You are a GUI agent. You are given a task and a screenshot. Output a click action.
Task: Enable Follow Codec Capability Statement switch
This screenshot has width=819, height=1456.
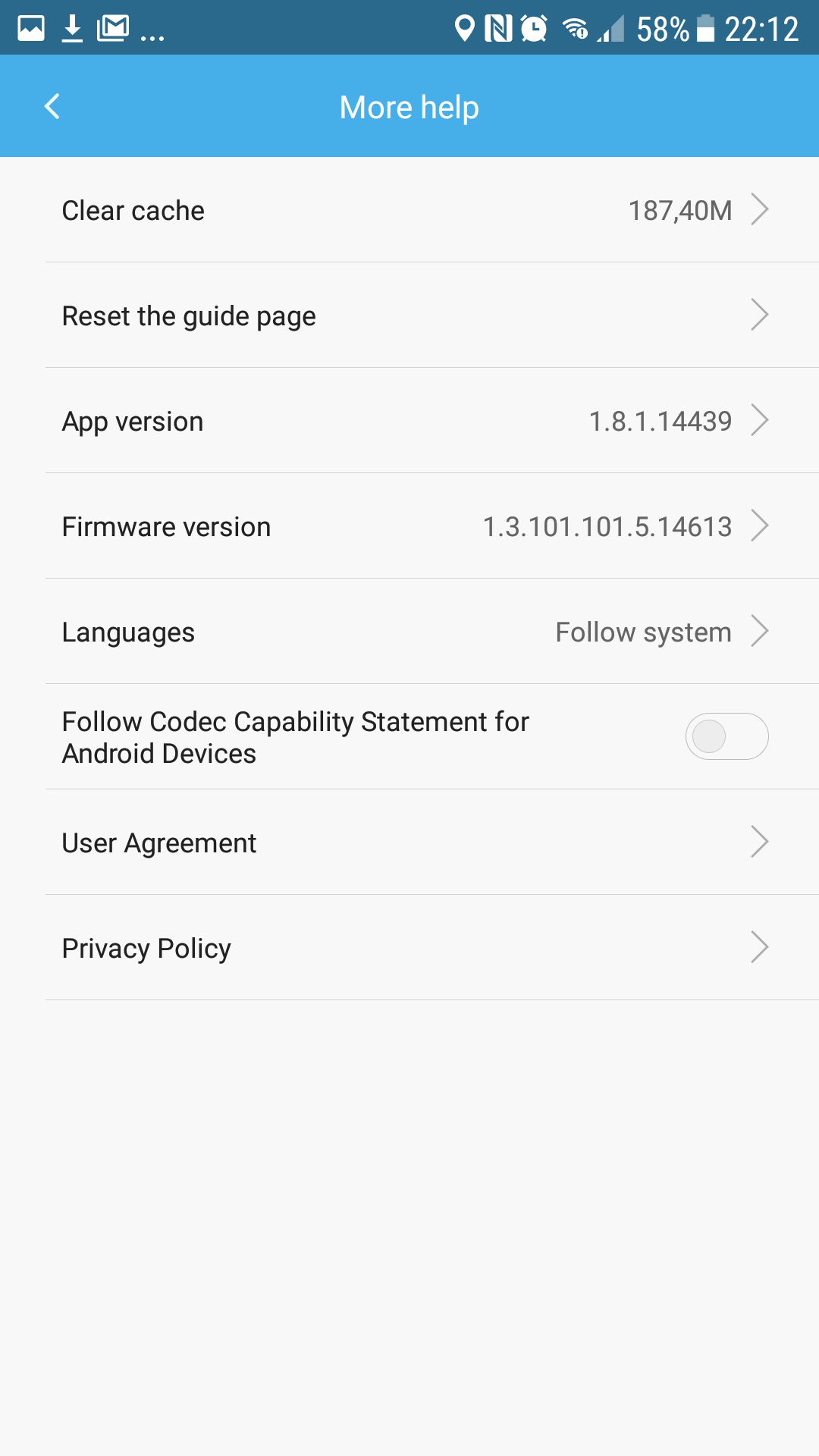point(726,736)
